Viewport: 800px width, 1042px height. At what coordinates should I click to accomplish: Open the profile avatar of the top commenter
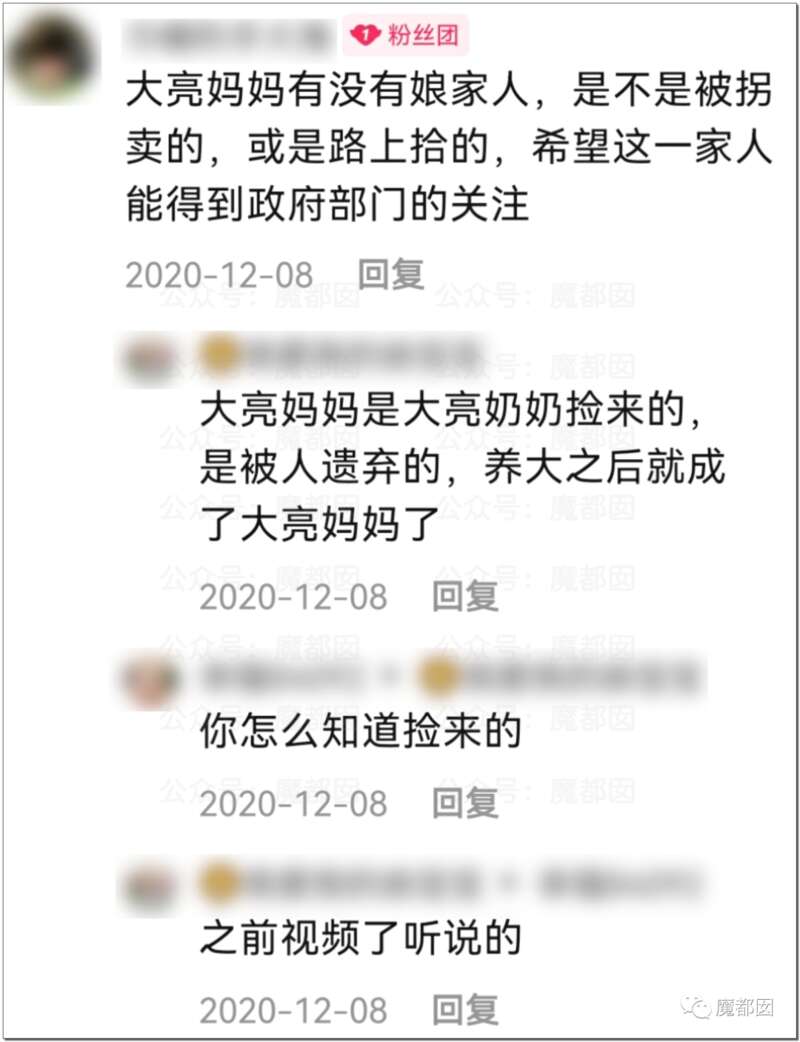[50, 58]
